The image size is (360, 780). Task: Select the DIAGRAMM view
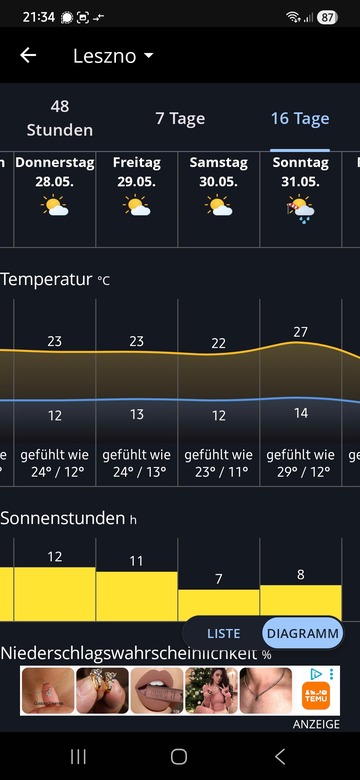(302, 633)
